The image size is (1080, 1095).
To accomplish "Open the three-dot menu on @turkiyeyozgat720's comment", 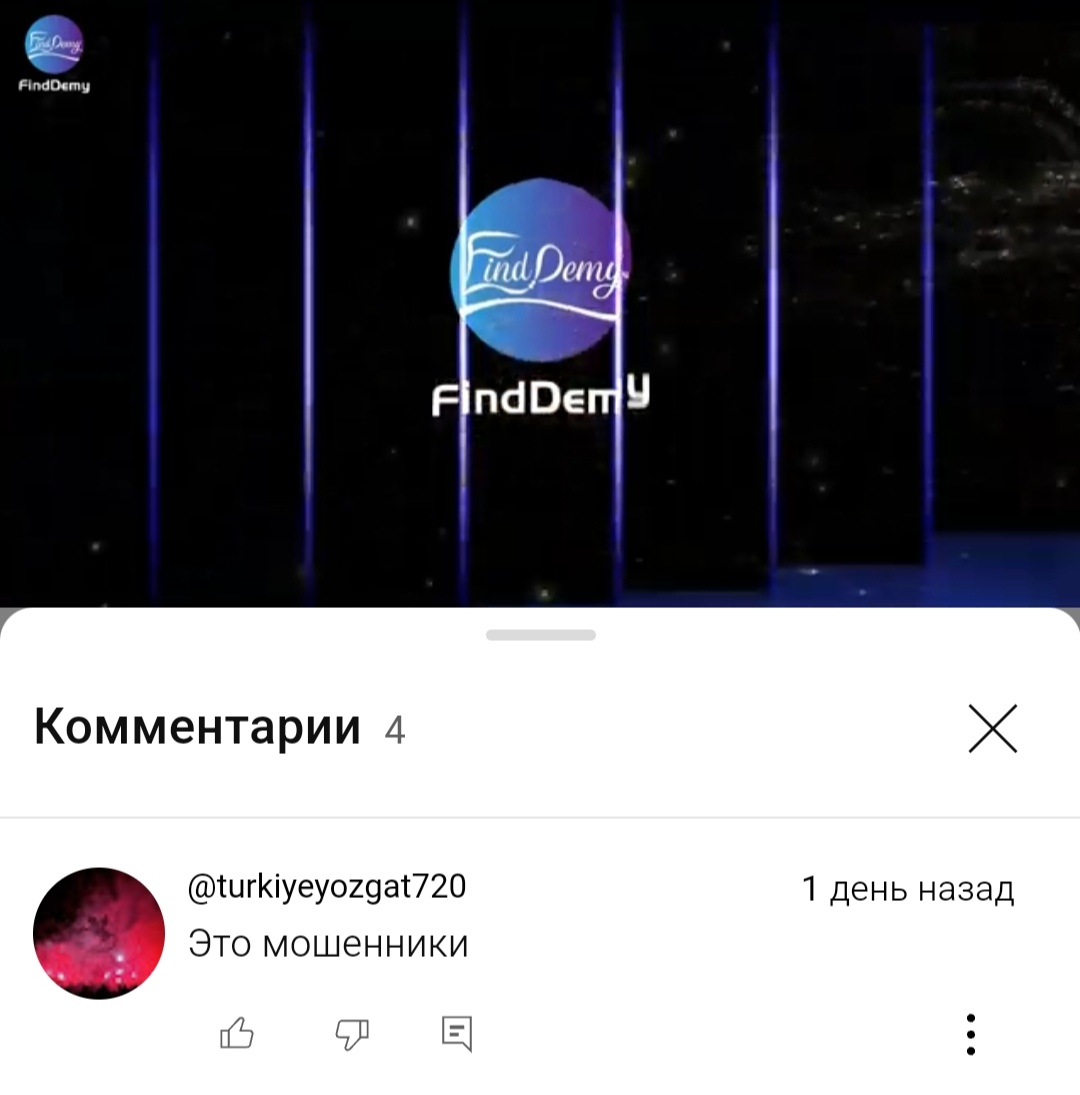I will coord(970,1034).
